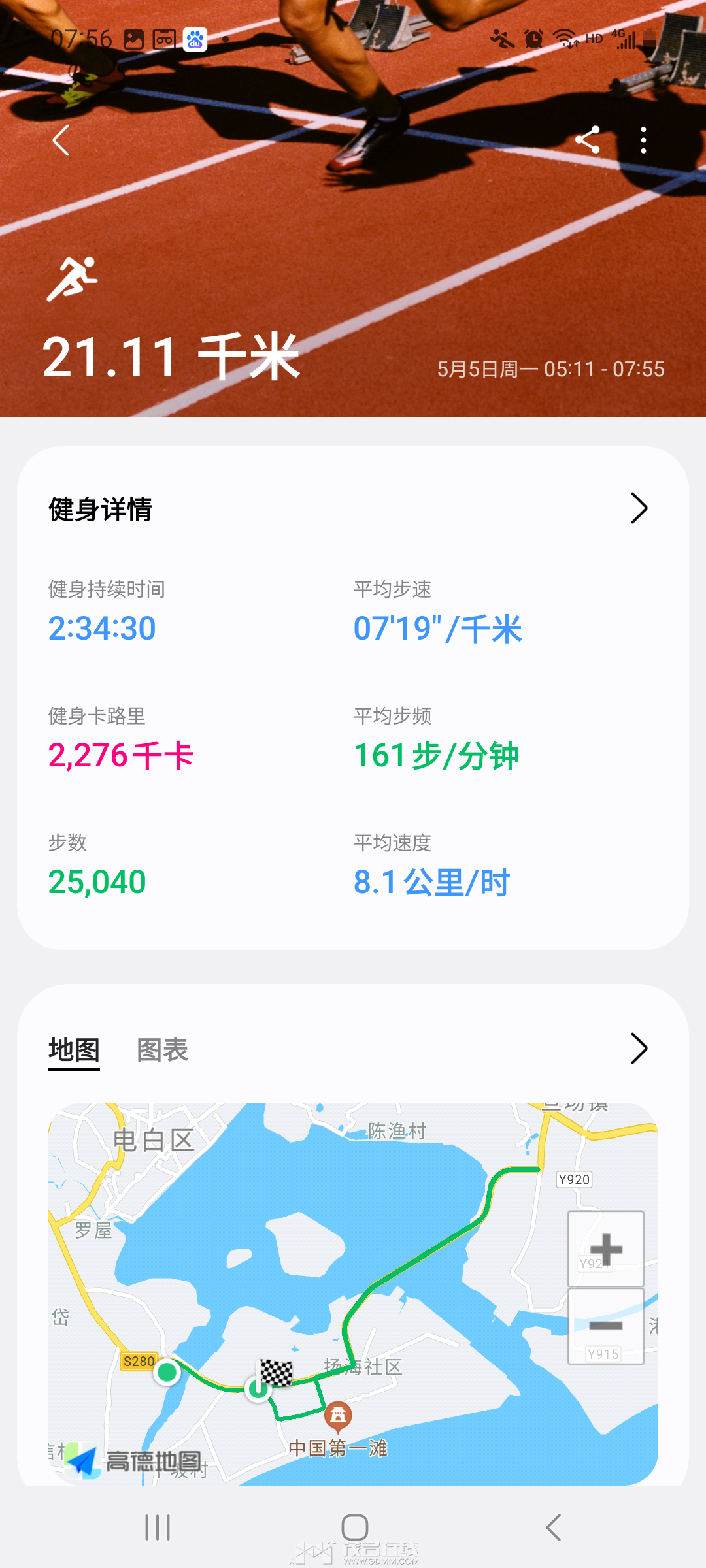Tap the Baidu notification icon in status bar

[194, 39]
